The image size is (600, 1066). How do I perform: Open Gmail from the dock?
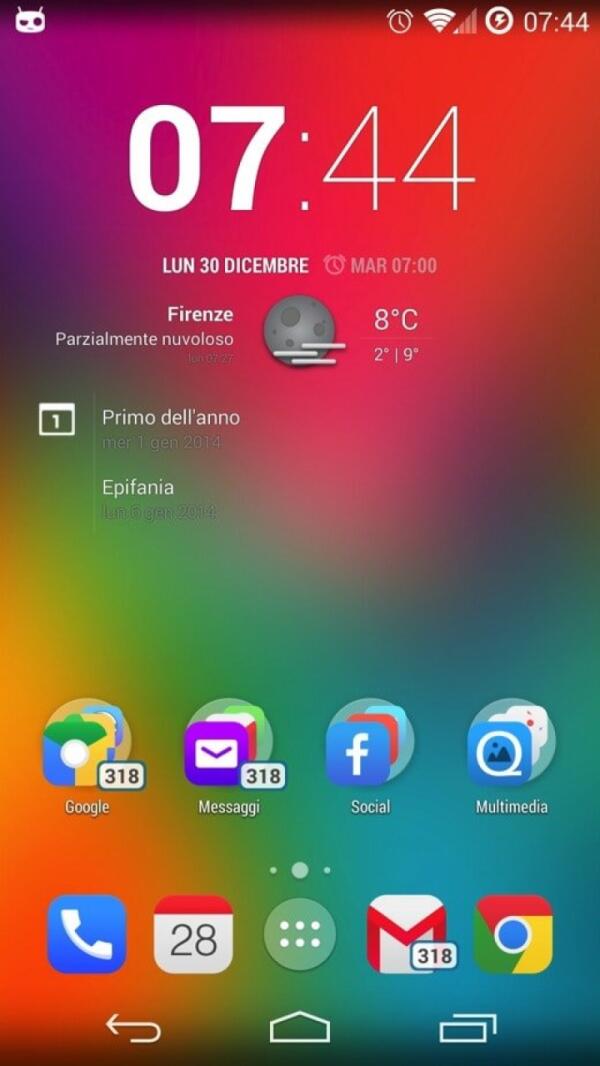407,934
